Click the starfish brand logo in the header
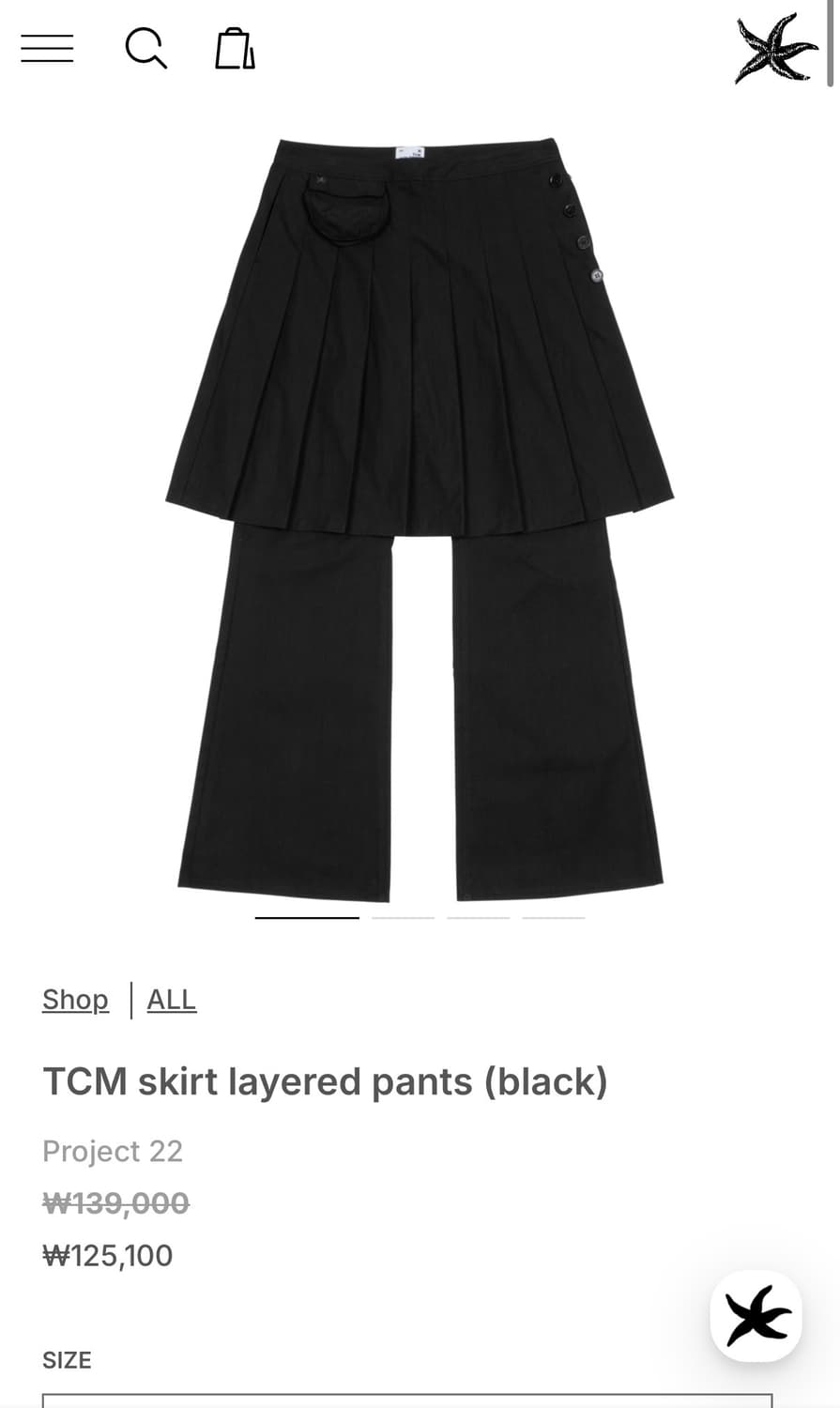The image size is (840, 1408). click(x=777, y=46)
